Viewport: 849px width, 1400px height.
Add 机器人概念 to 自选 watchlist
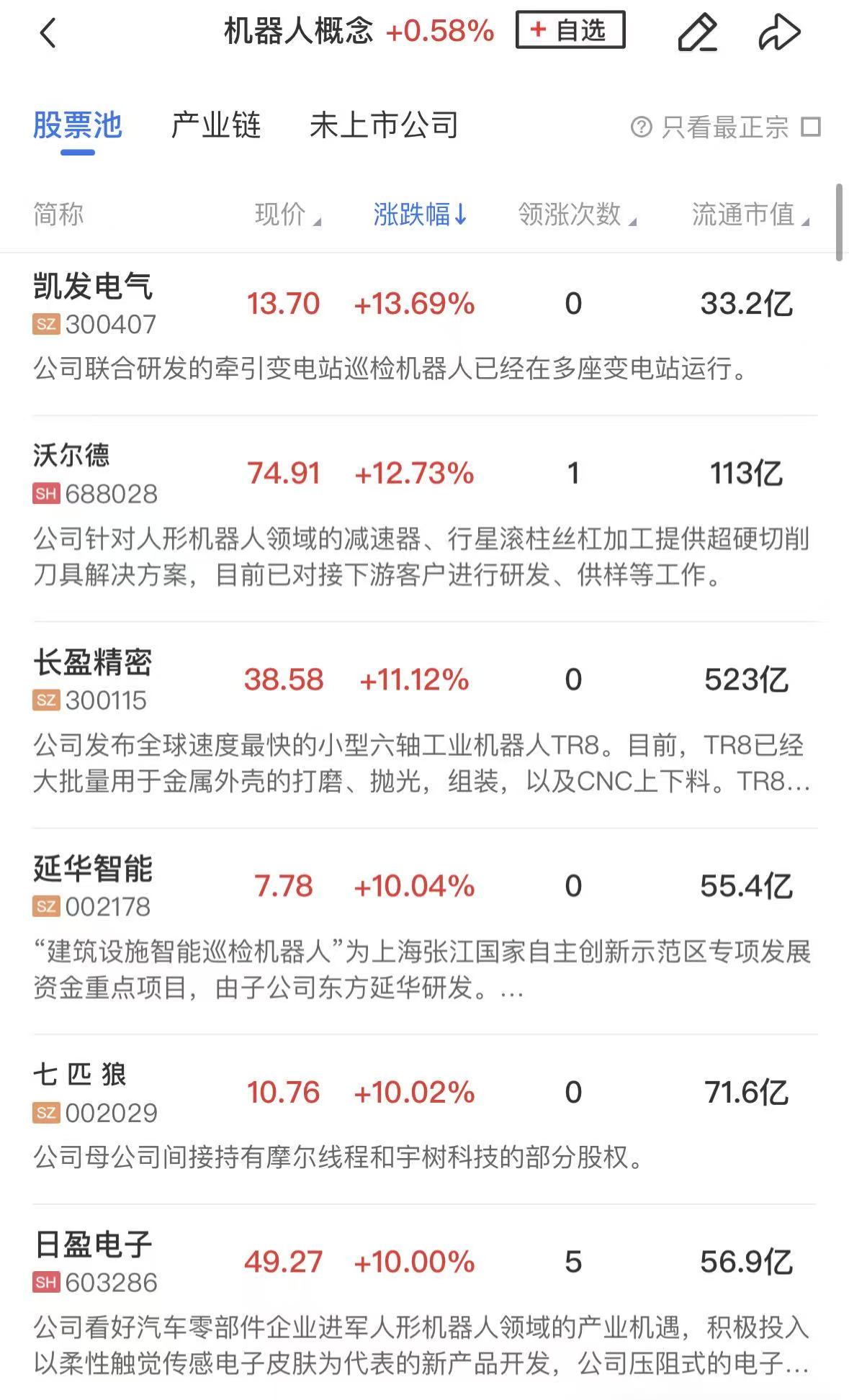[570, 30]
